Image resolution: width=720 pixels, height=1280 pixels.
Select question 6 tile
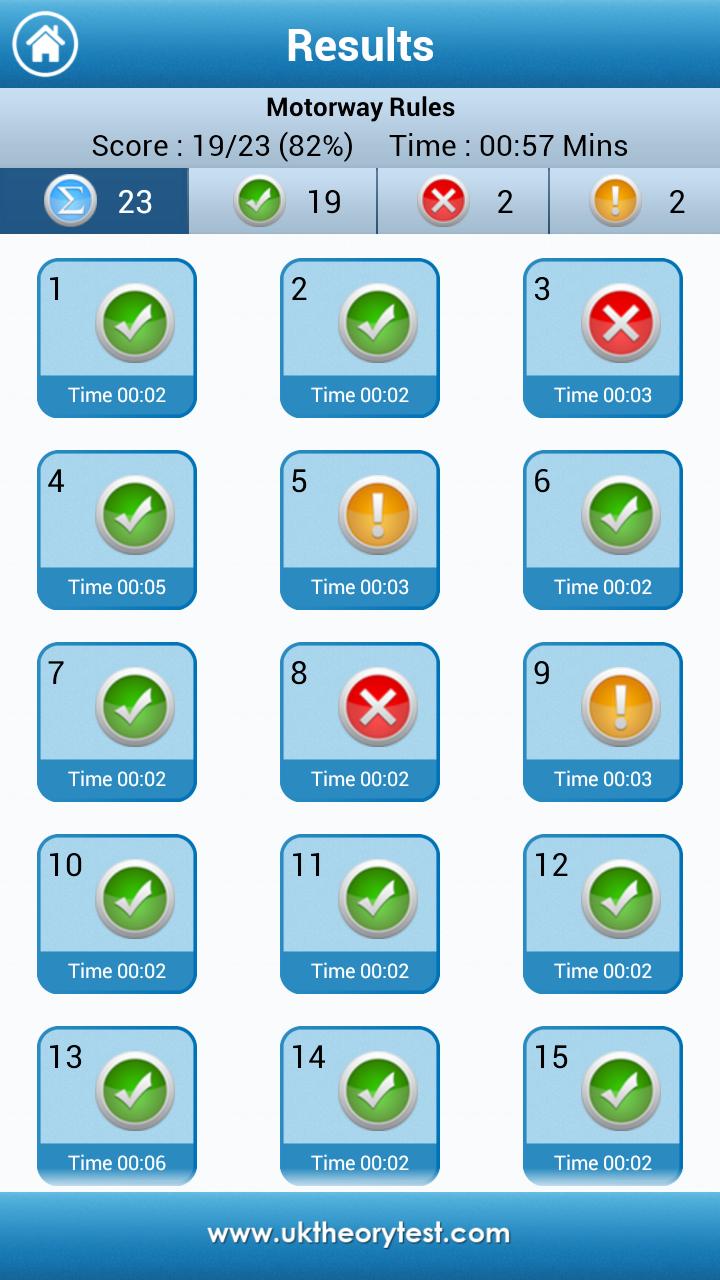tap(603, 530)
